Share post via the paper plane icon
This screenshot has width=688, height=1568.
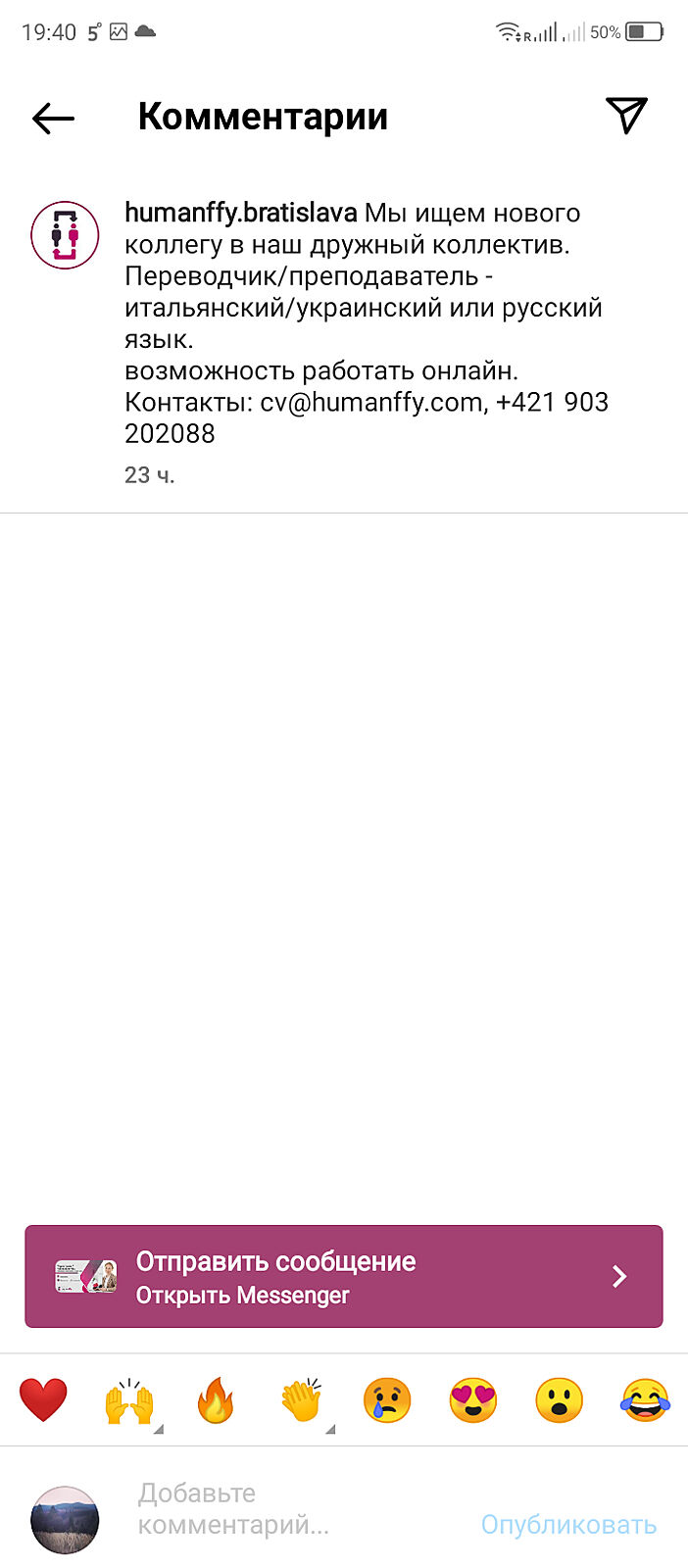tap(626, 116)
